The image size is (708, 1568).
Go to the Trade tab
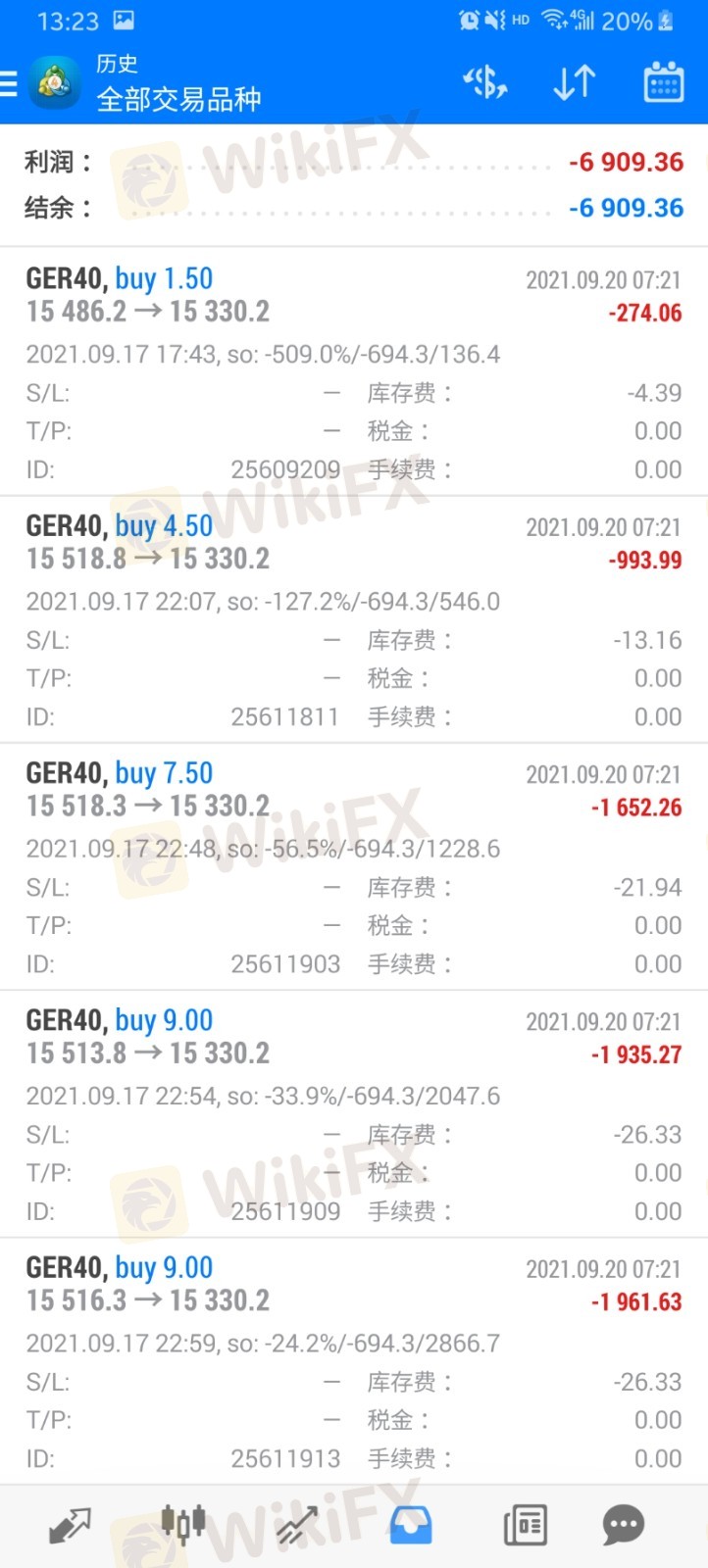coord(296,1525)
